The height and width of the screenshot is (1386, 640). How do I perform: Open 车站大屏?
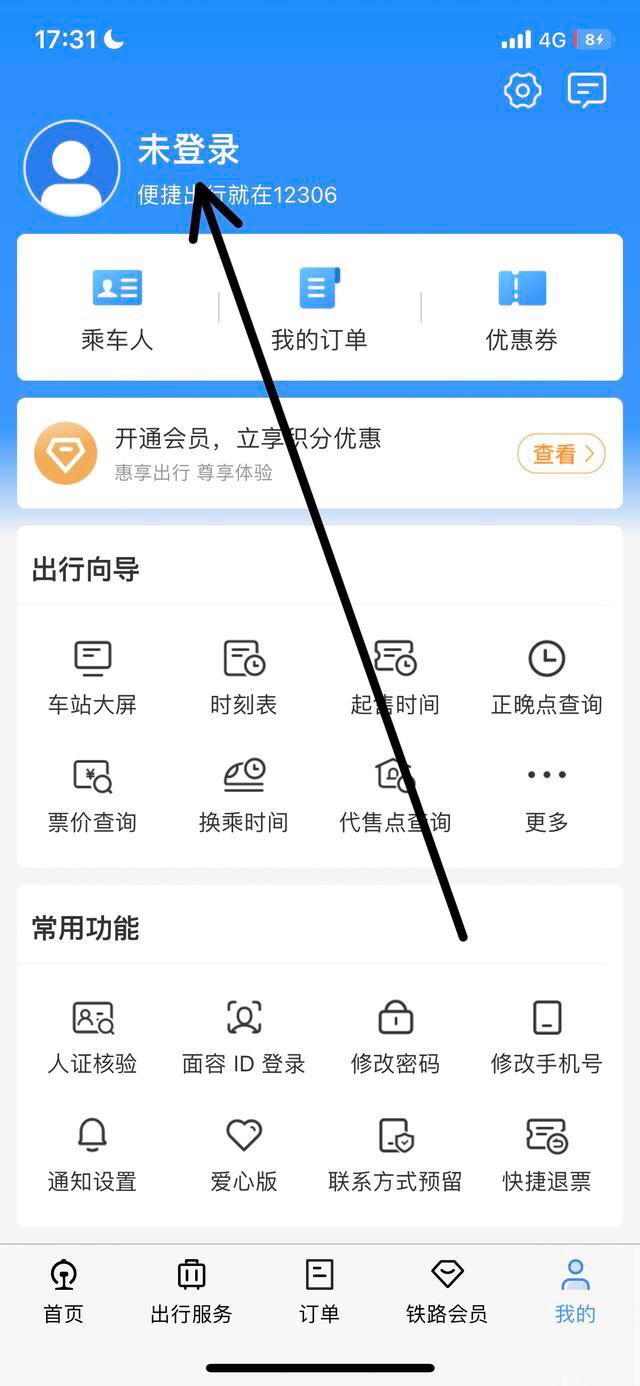(x=92, y=677)
